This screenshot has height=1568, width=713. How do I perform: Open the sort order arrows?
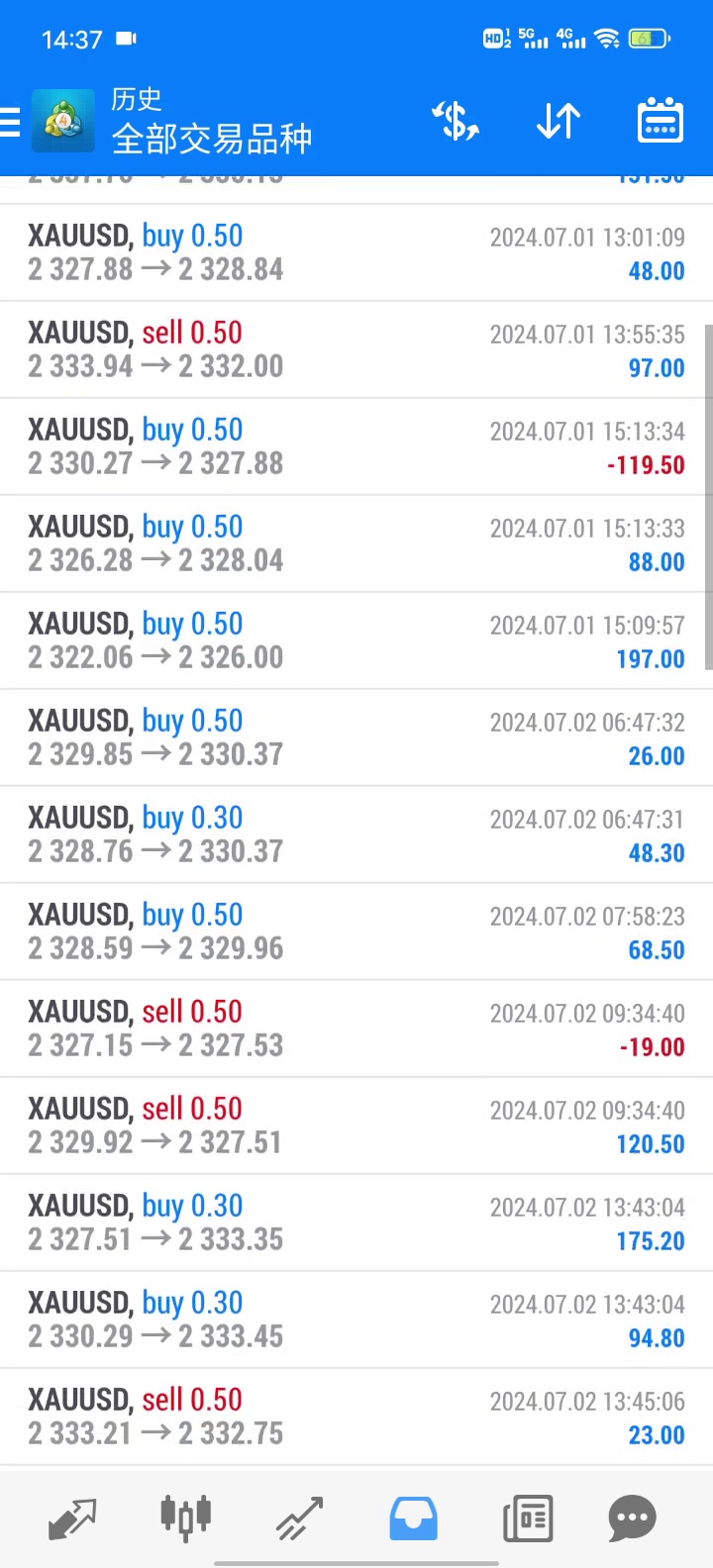[x=559, y=122]
